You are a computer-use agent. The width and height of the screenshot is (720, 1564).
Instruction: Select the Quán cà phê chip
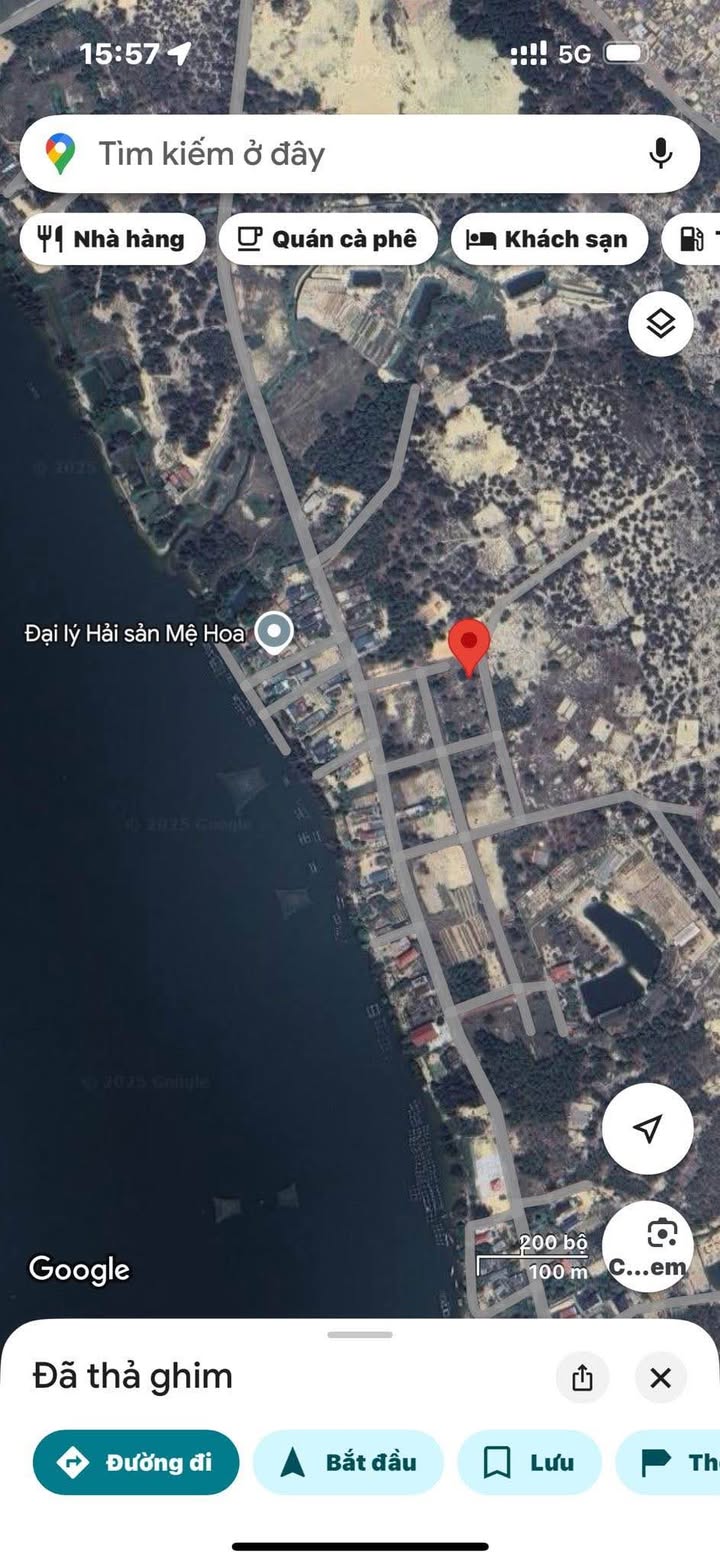[328, 239]
